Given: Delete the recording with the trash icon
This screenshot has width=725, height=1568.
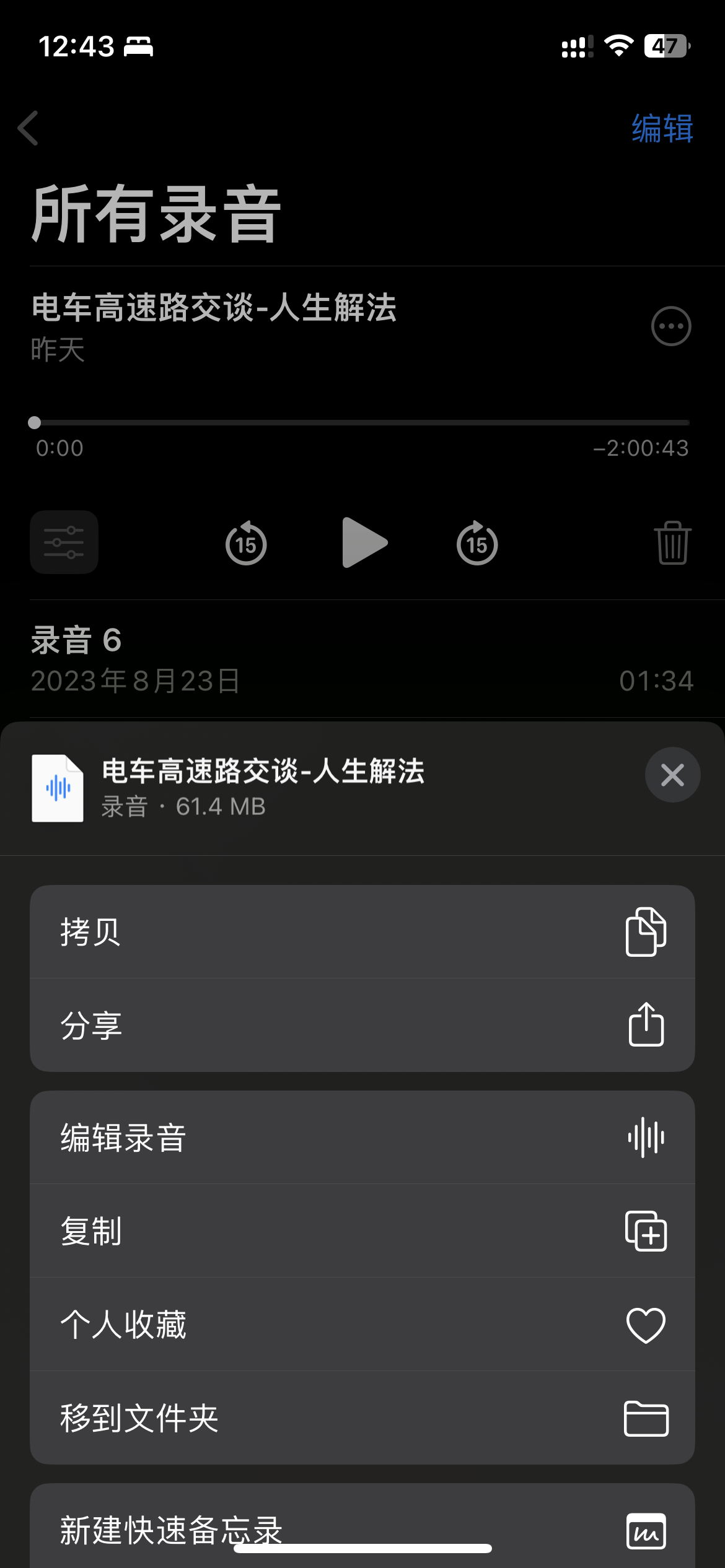Looking at the screenshot, I should (672, 542).
